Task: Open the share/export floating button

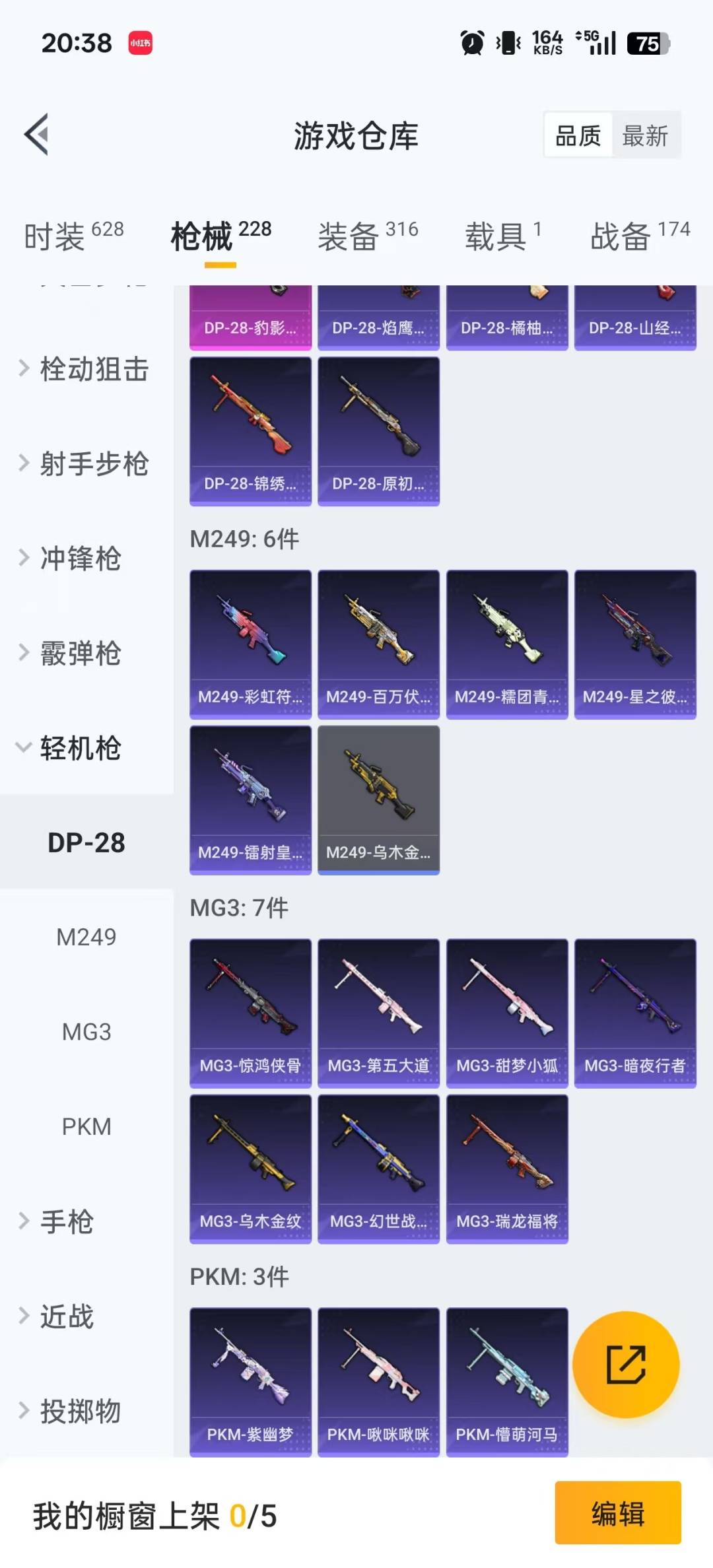Action: (x=626, y=1361)
